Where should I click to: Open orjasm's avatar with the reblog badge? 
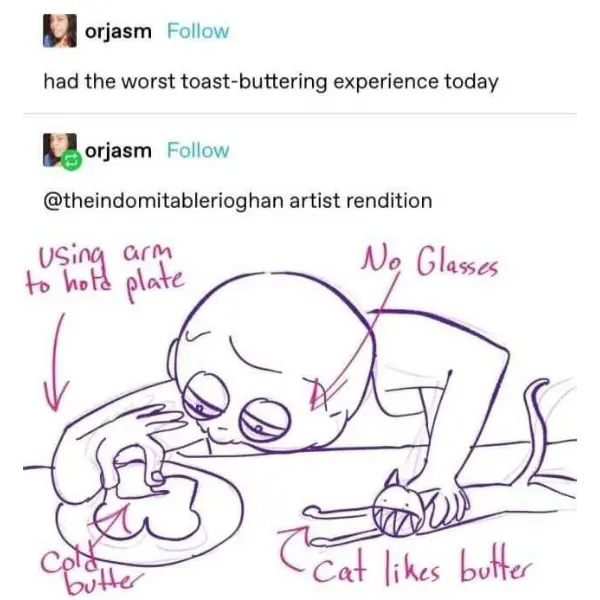tap(60, 151)
